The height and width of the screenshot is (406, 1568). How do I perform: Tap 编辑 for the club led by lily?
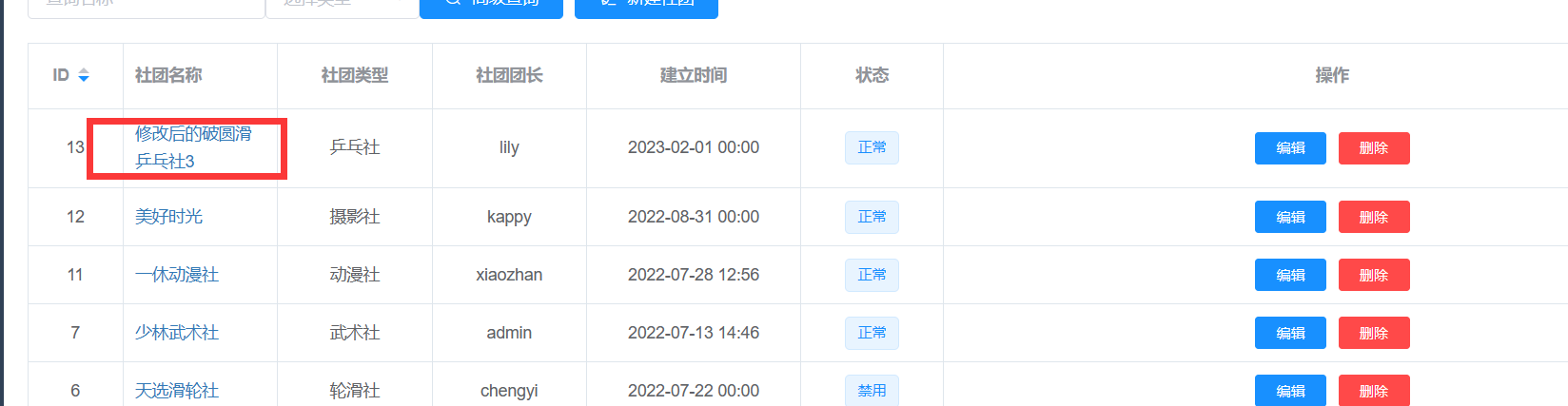coord(1289,148)
